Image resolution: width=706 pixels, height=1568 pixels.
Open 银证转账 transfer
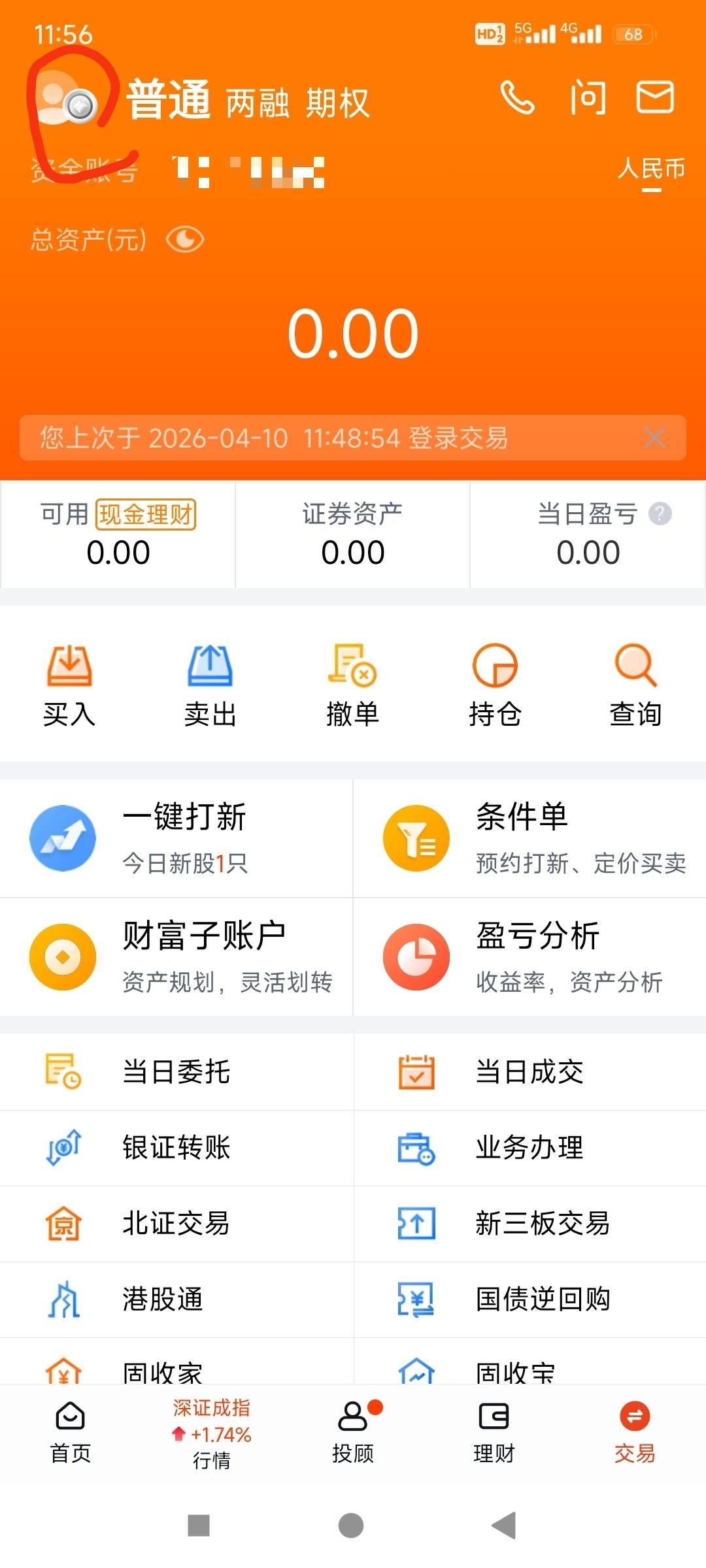click(x=176, y=1148)
